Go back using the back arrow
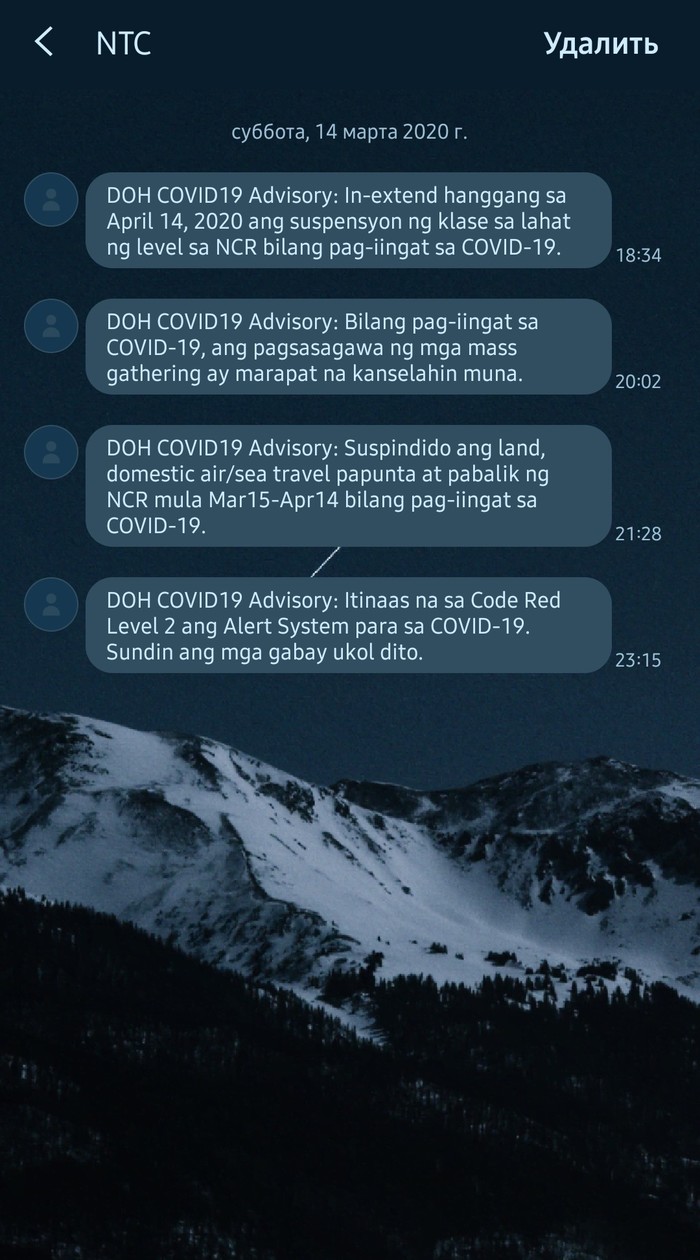This screenshot has width=700, height=1260. (43, 42)
